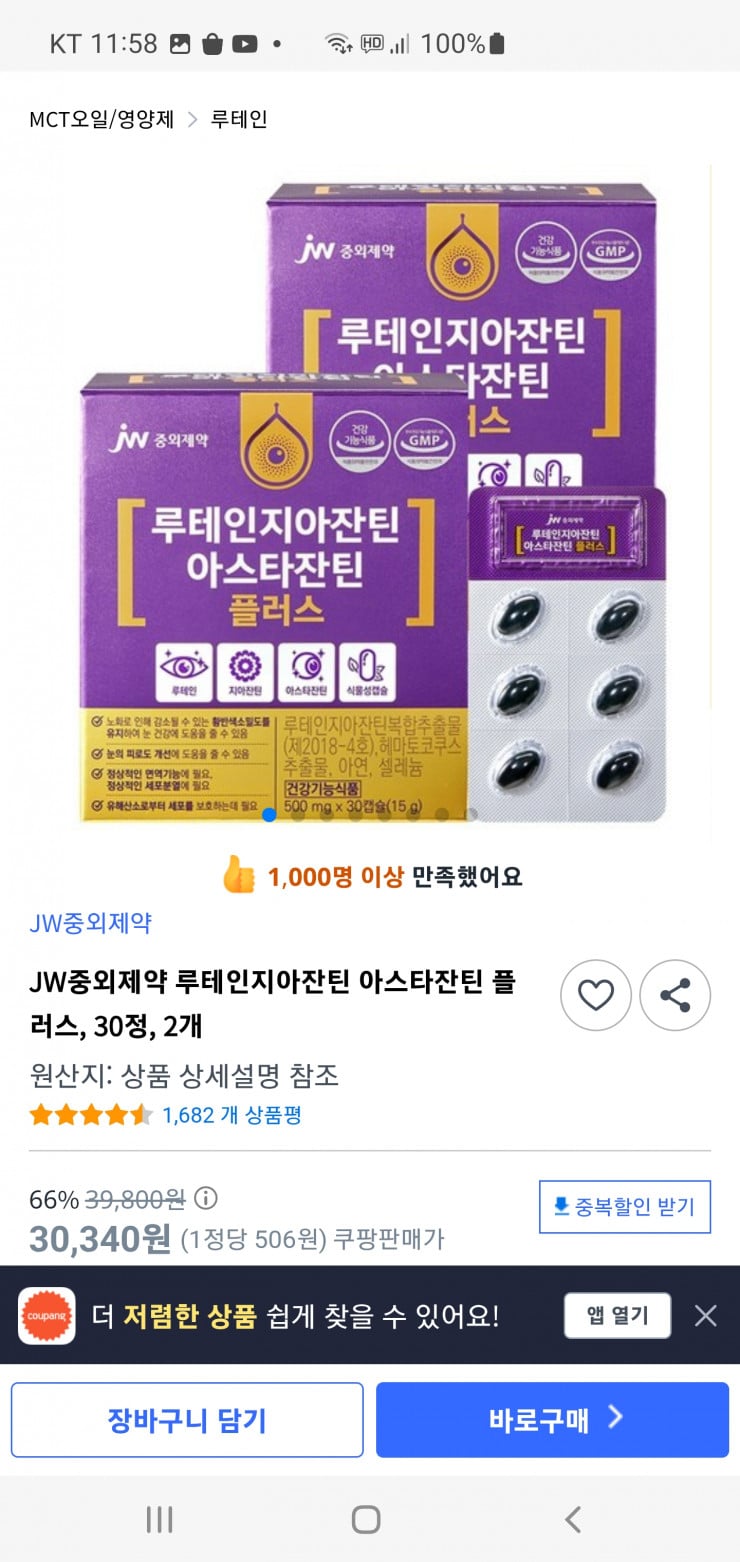Tap the 앱 열기 button in the banner
This screenshot has height=1562, width=740.
(x=617, y=1316)
